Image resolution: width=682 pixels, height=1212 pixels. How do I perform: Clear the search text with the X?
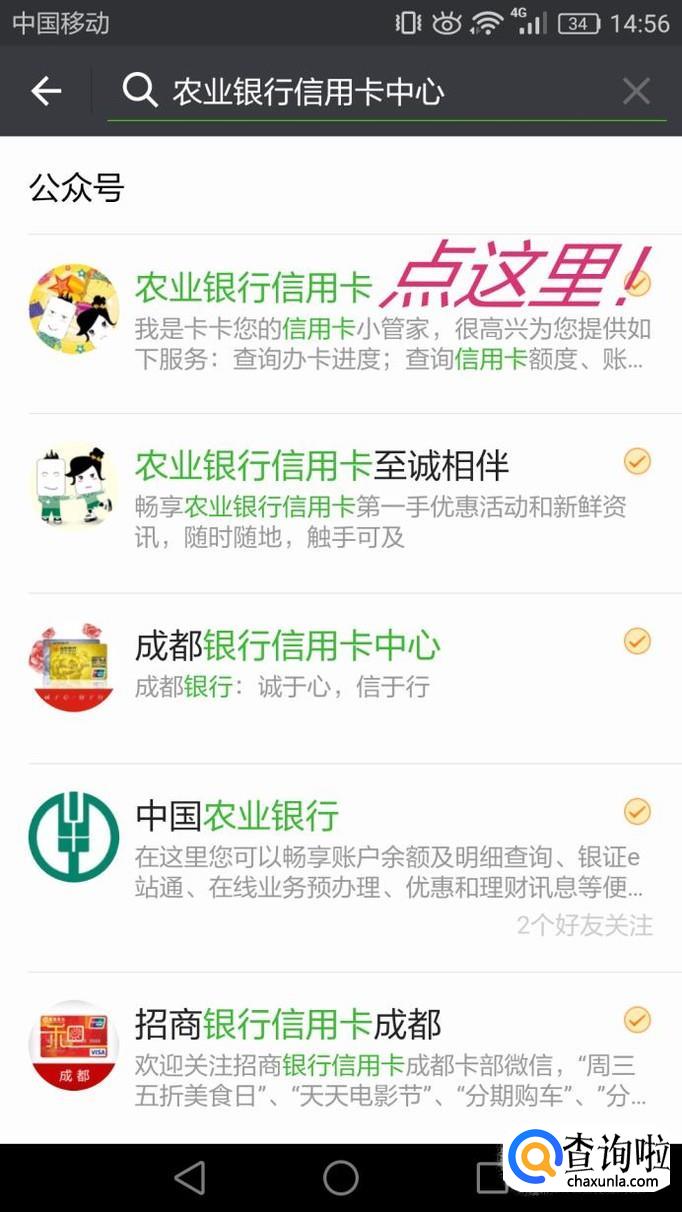(636, 92)
